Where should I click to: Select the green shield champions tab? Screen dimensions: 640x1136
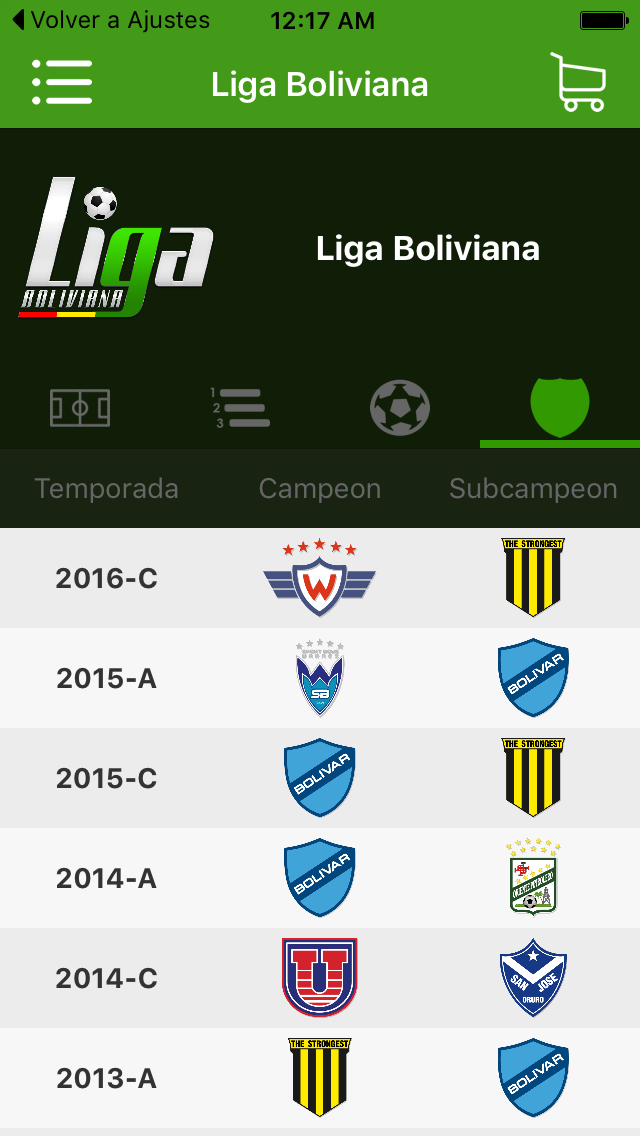[x=560, y=408]
